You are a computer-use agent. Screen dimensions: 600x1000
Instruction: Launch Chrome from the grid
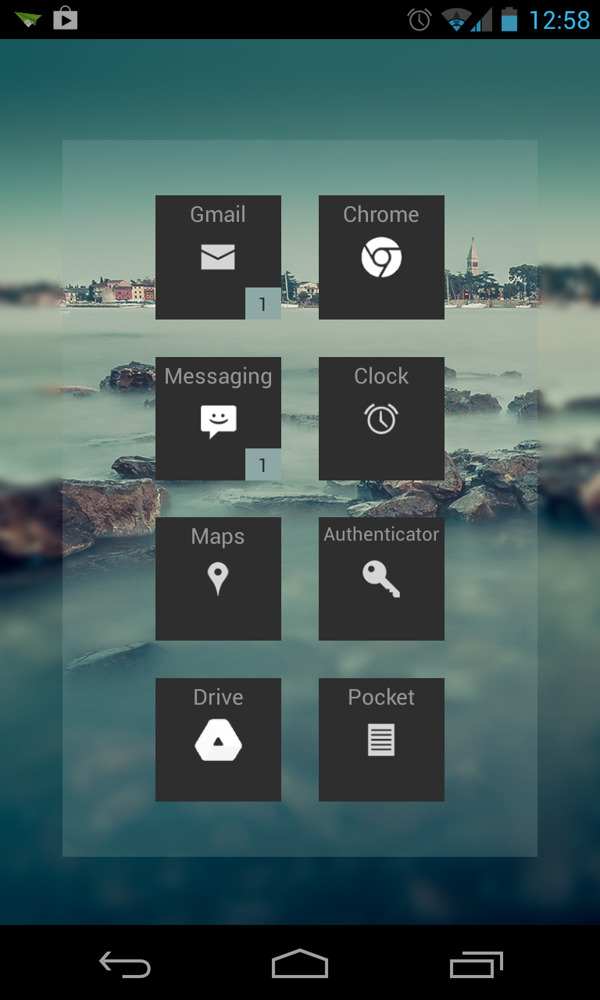381,257
